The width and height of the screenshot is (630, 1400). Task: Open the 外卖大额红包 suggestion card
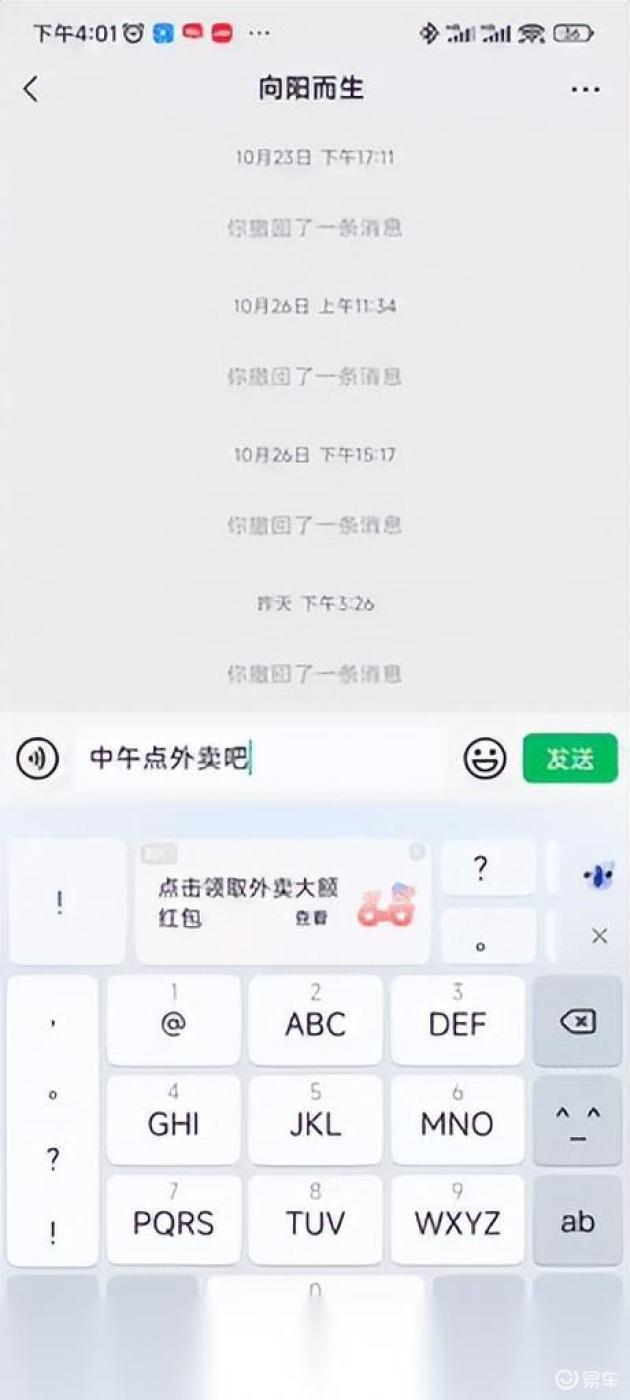[x=283, y=902]
